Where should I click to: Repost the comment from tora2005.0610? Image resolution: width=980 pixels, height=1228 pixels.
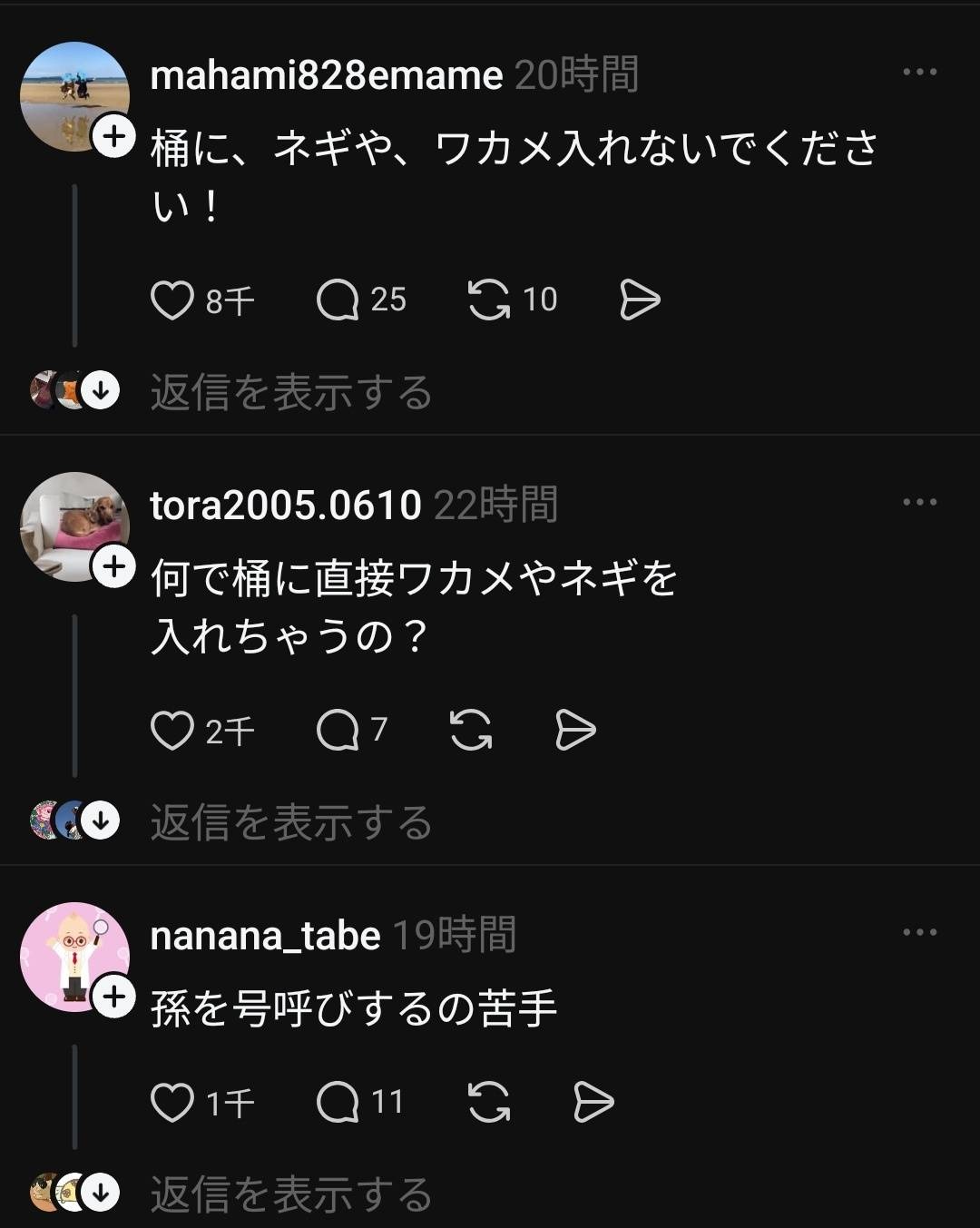pyautogui.click(x=471, y=731)
